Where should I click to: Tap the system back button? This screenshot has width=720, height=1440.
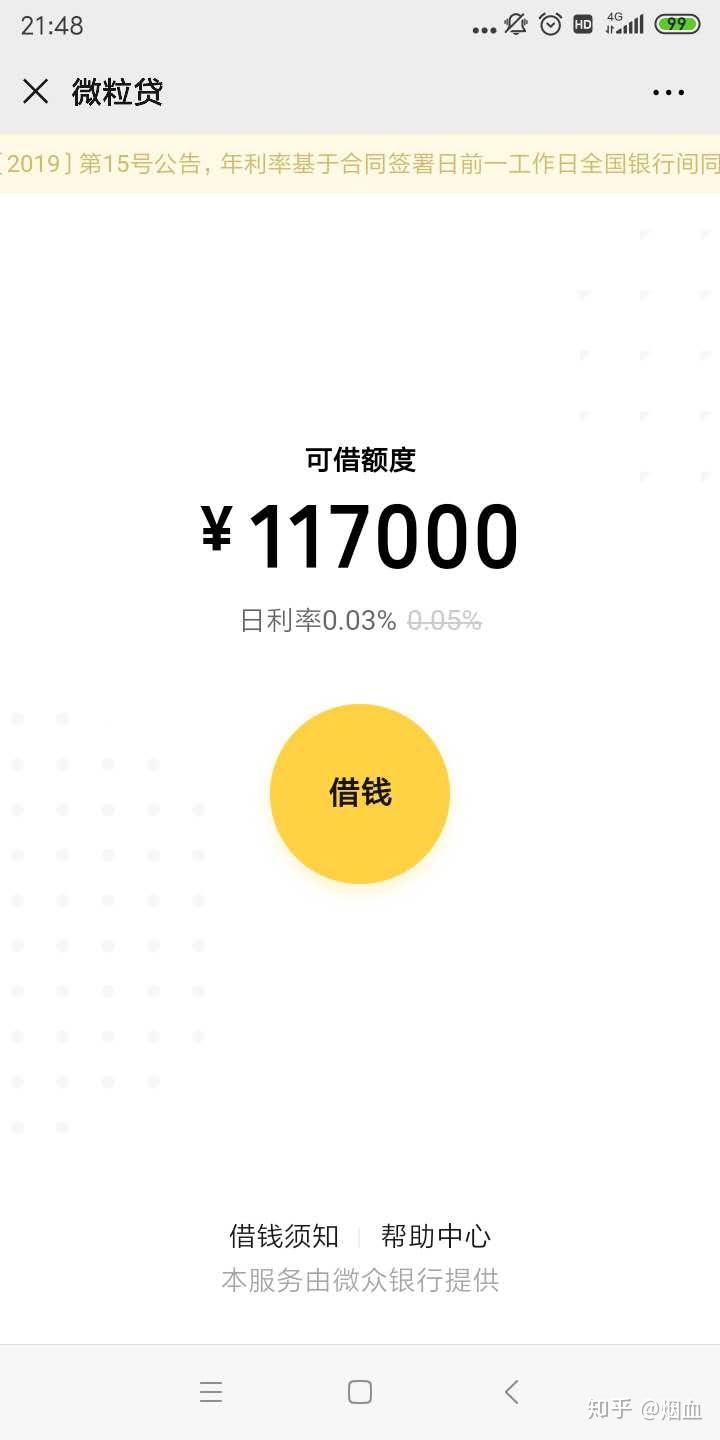pos(511,1392)
